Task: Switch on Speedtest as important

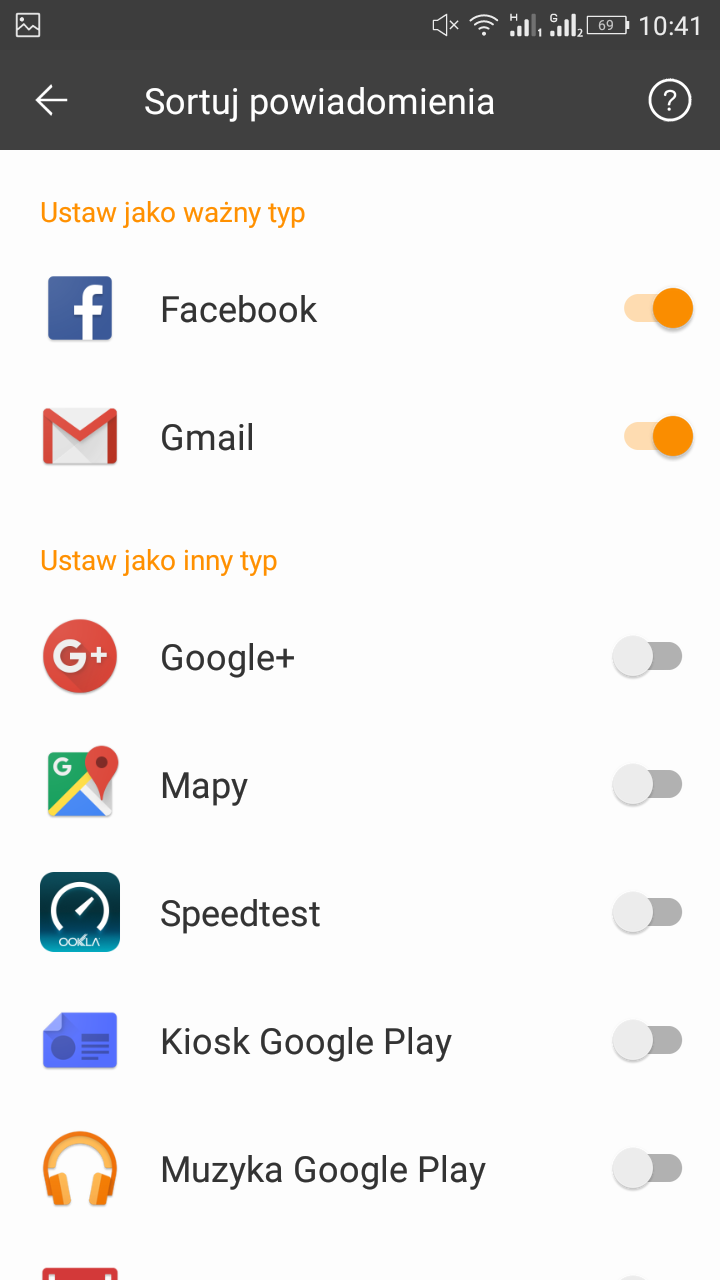Action: pyautogui.click(x=648, y=913)
